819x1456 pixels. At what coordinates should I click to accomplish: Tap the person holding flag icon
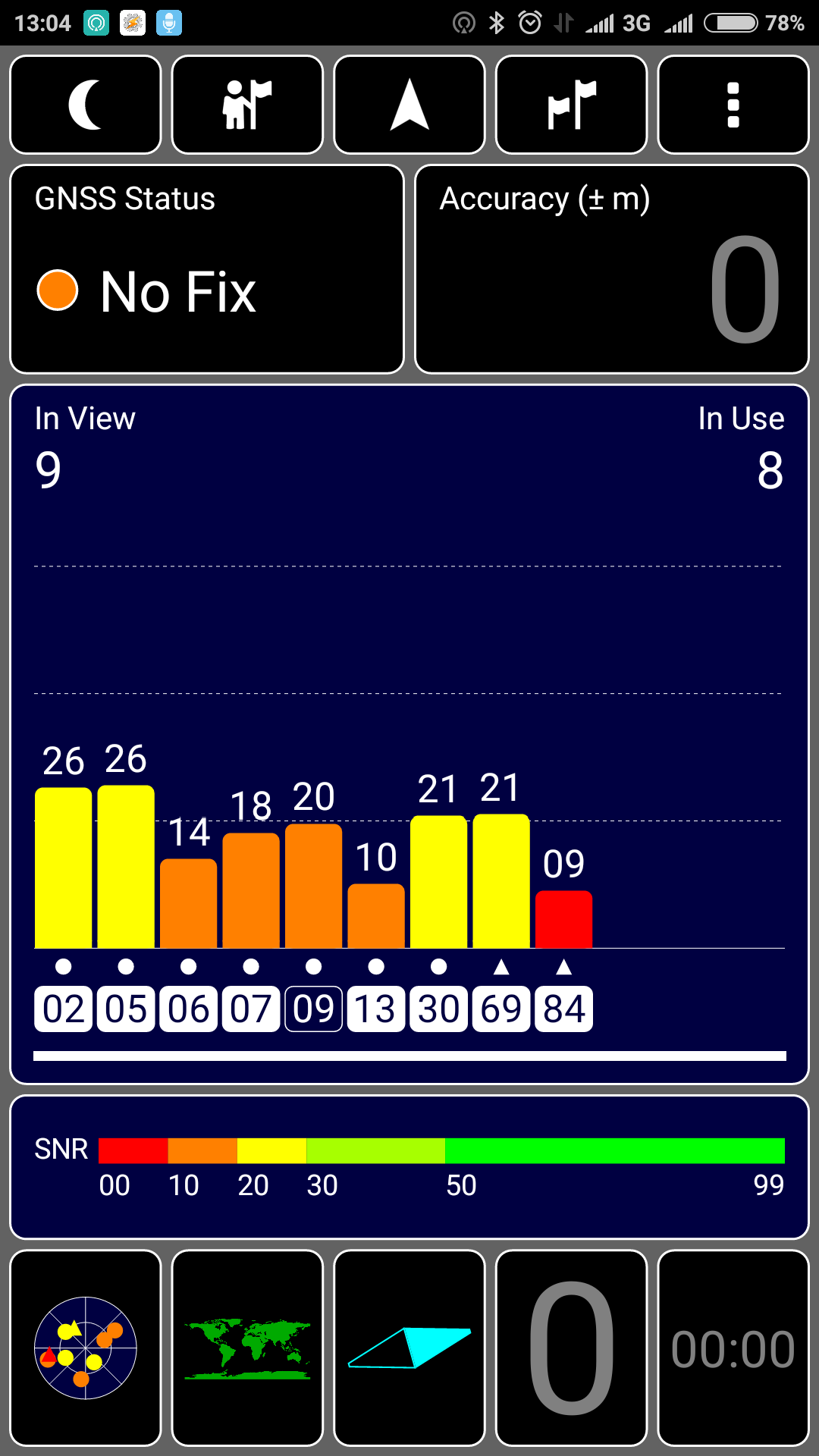pyautogui.click(x=247, y=105)
